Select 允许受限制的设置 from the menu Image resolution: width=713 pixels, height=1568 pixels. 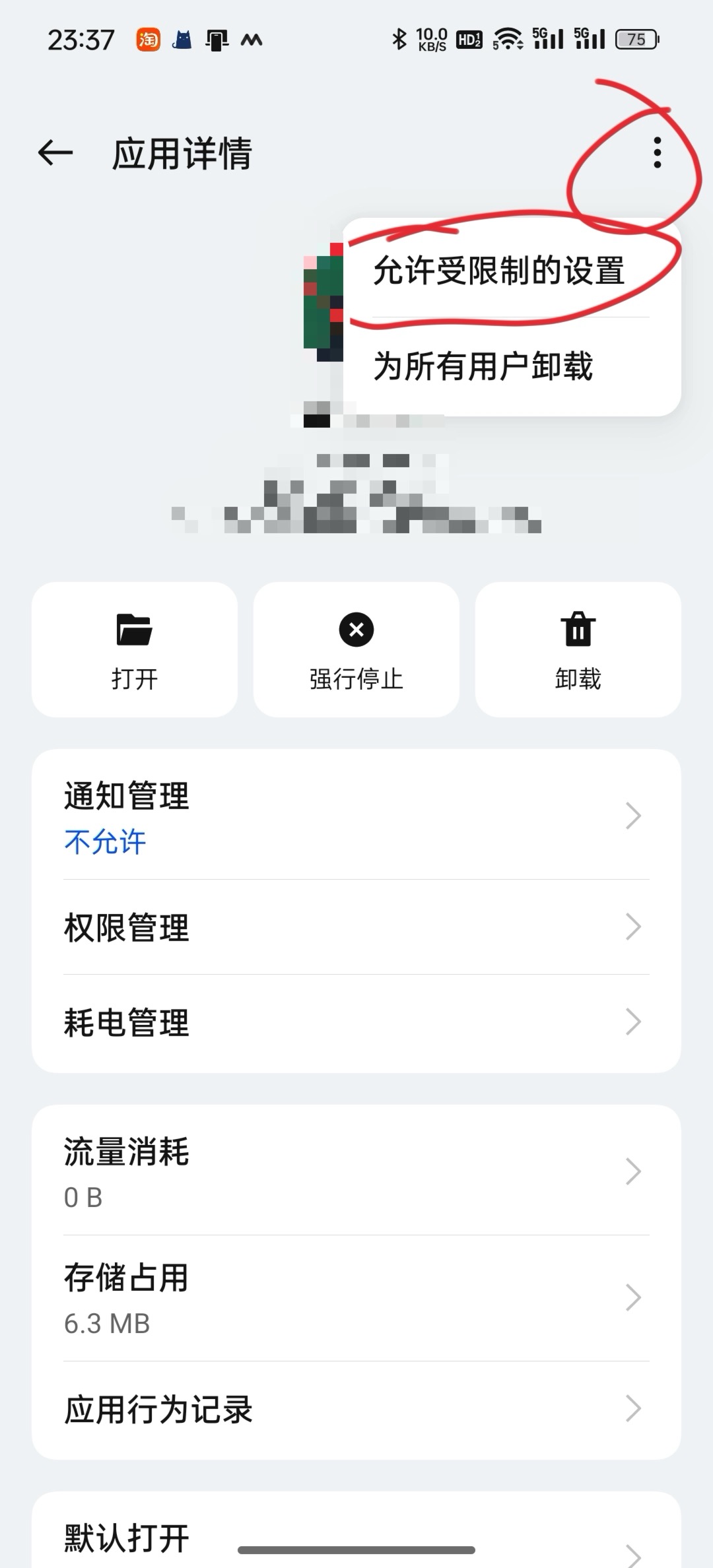tap(499, 271)
